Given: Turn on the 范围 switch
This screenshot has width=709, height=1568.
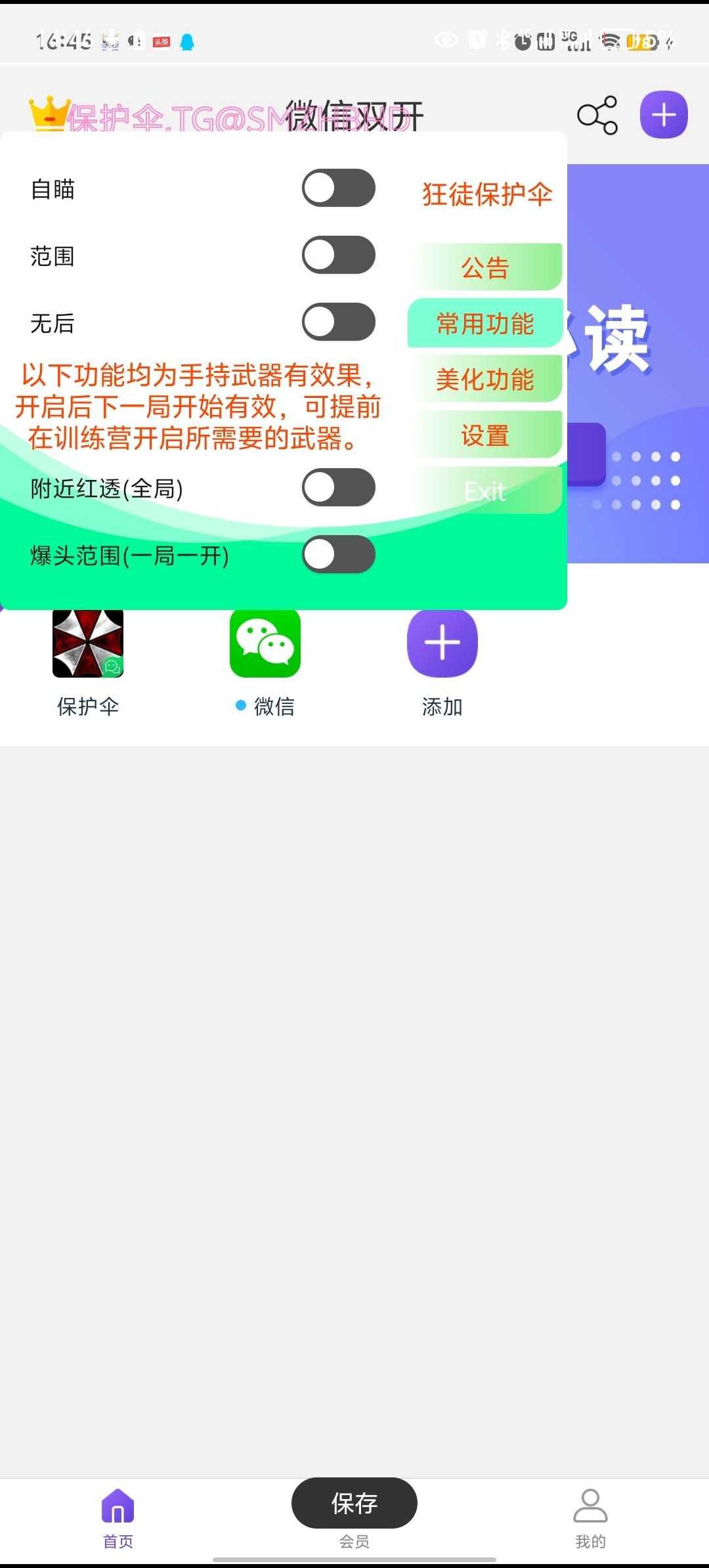Looking at the screenshot, I should click(338, 255).
